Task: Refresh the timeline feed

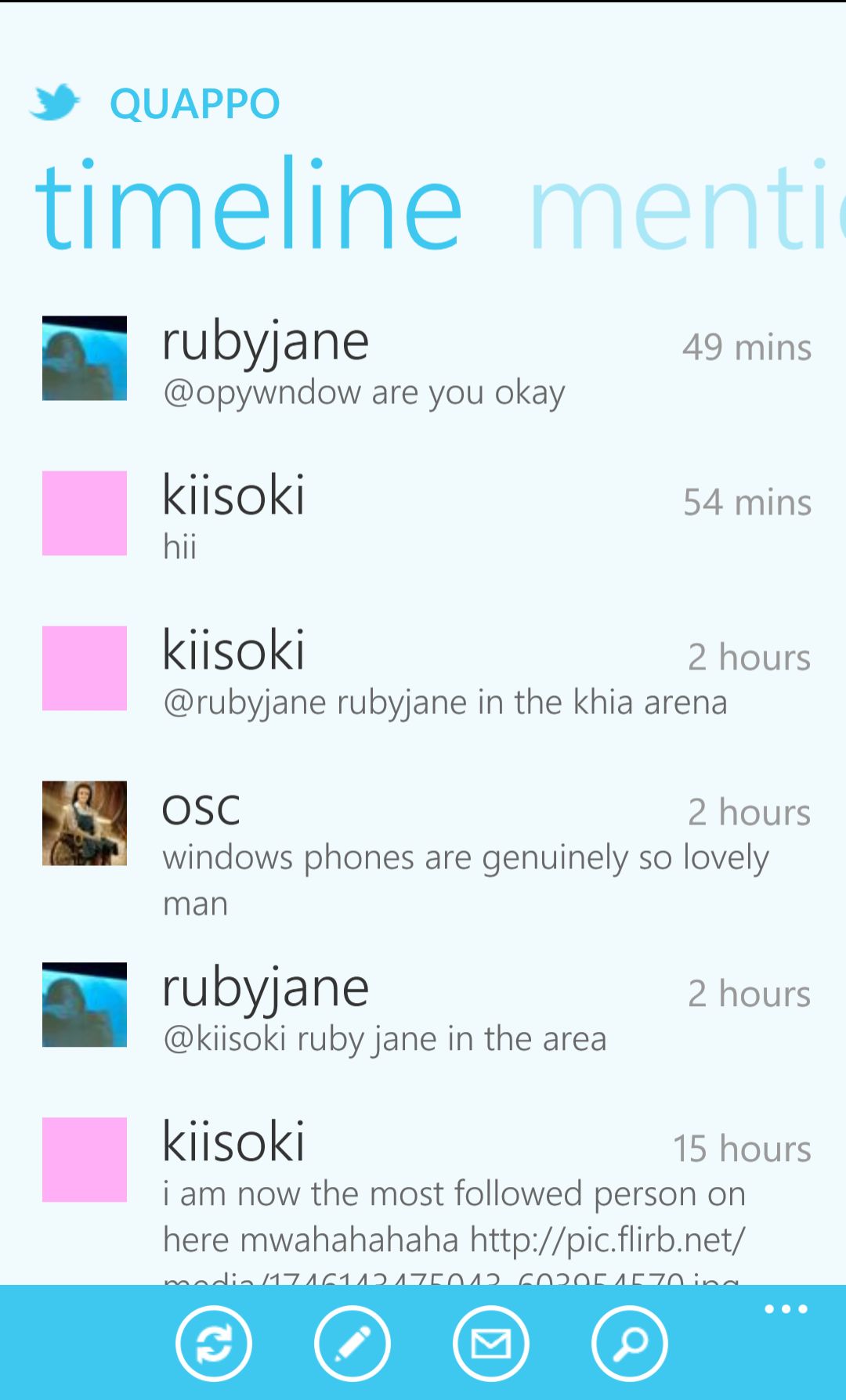Action: pyautogui.click(x=214, y=1344)
